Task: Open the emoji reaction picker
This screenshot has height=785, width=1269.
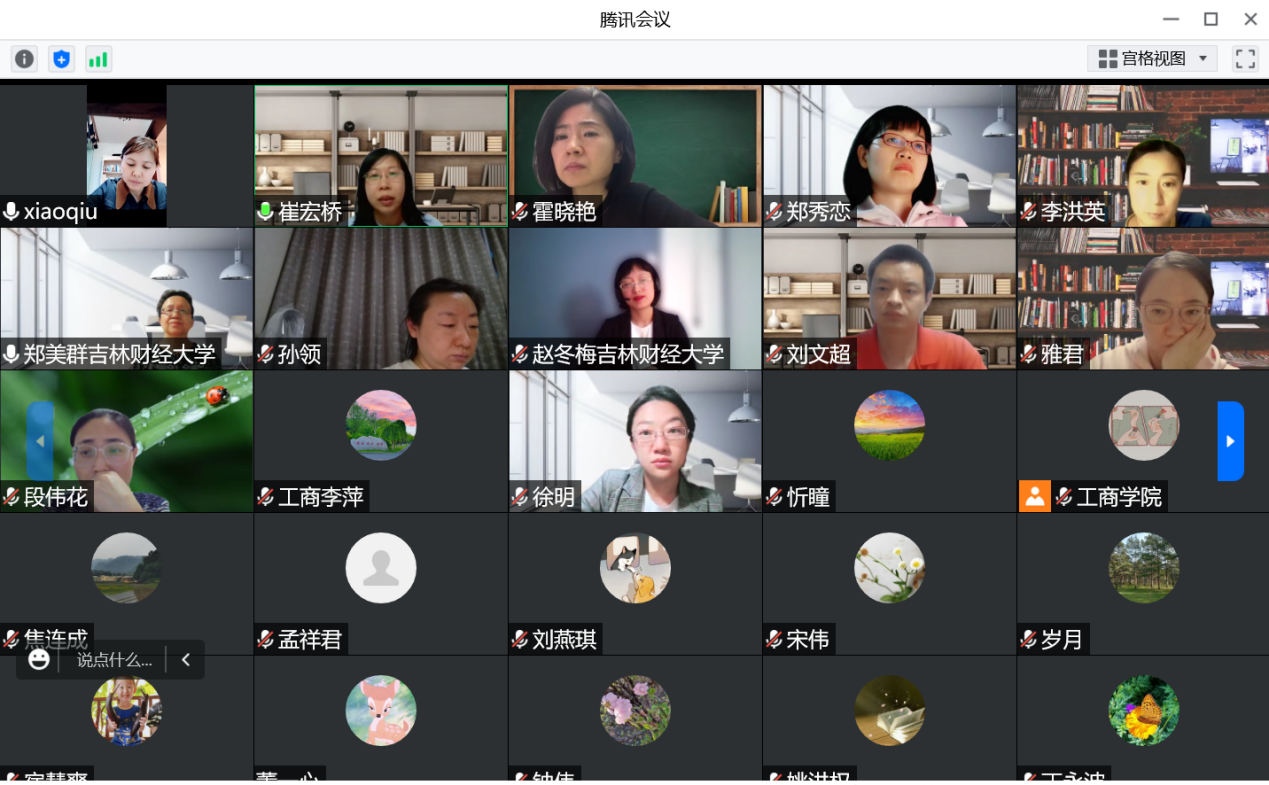Action: tap(39, 659)
